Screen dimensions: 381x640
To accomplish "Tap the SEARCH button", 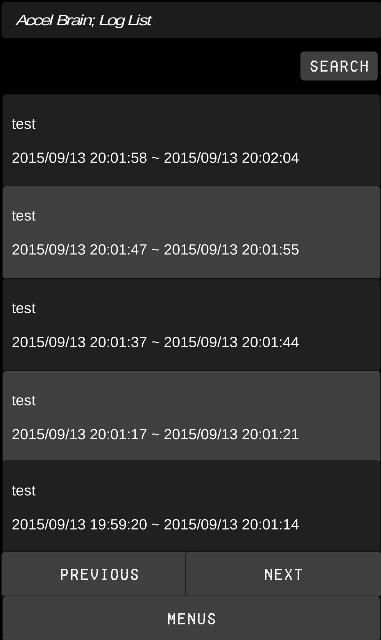I will pyautogui.click(x=339, y=66).
